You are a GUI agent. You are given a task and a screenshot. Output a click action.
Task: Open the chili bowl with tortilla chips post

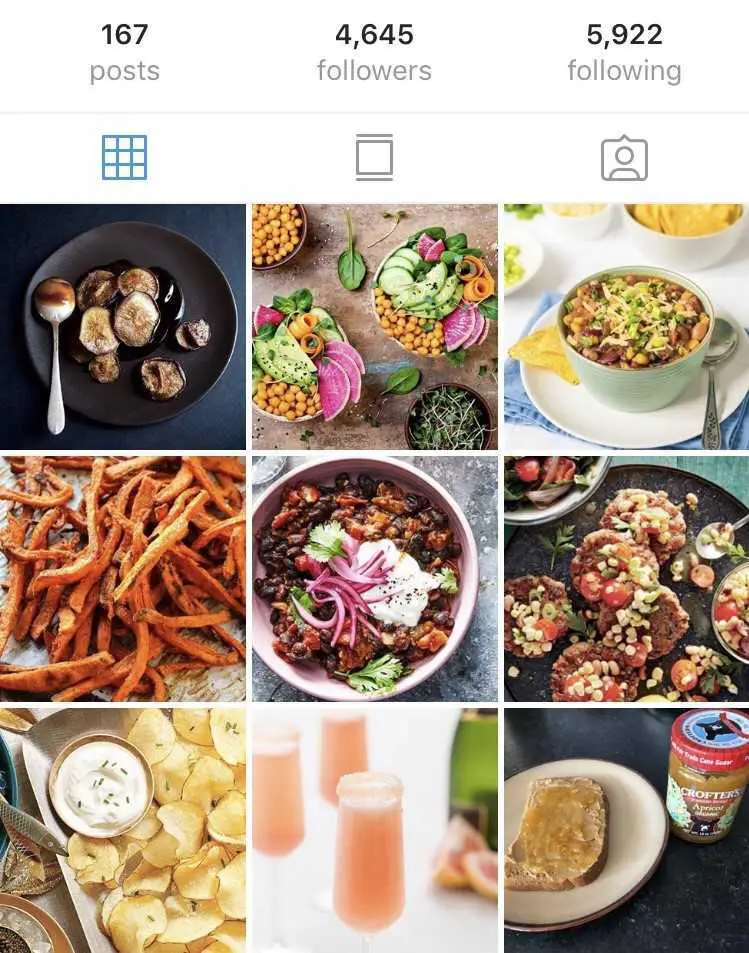(626, 327)
